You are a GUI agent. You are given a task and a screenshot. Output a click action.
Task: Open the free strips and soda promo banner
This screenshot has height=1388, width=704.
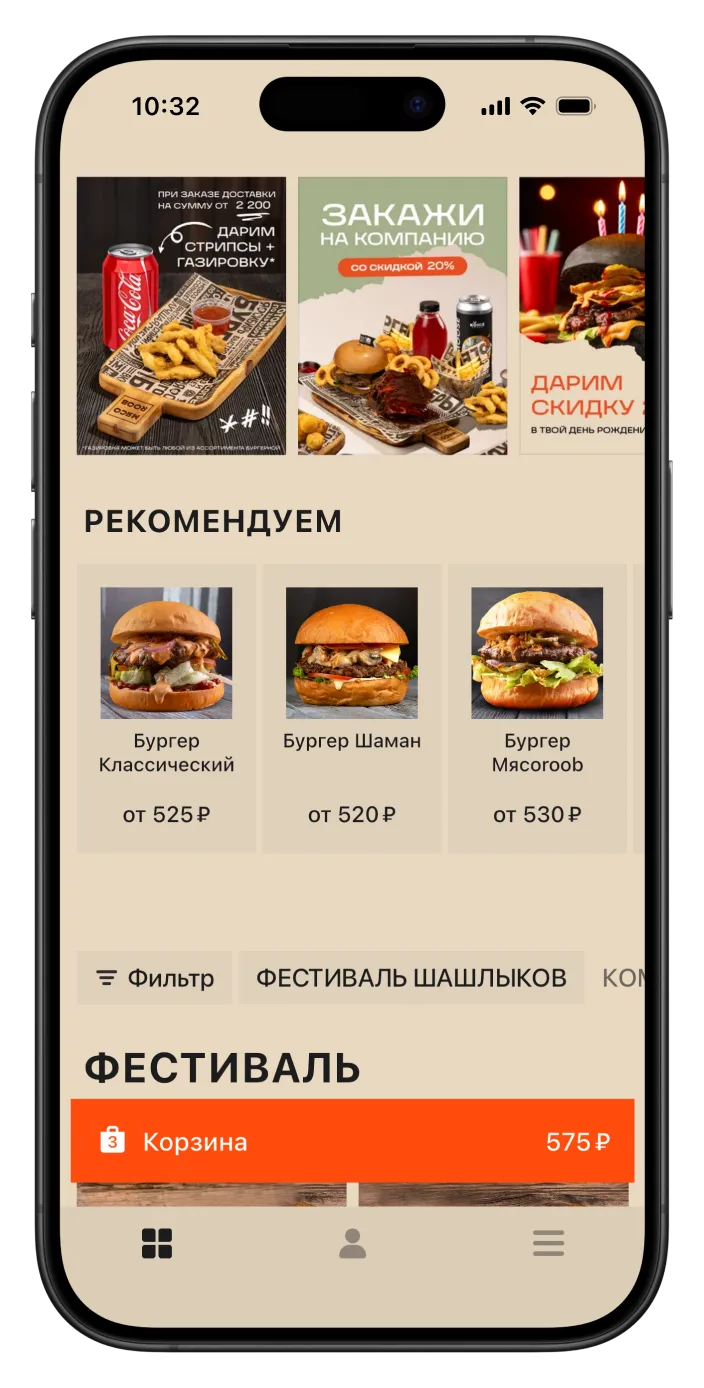(x=181, y=316)
